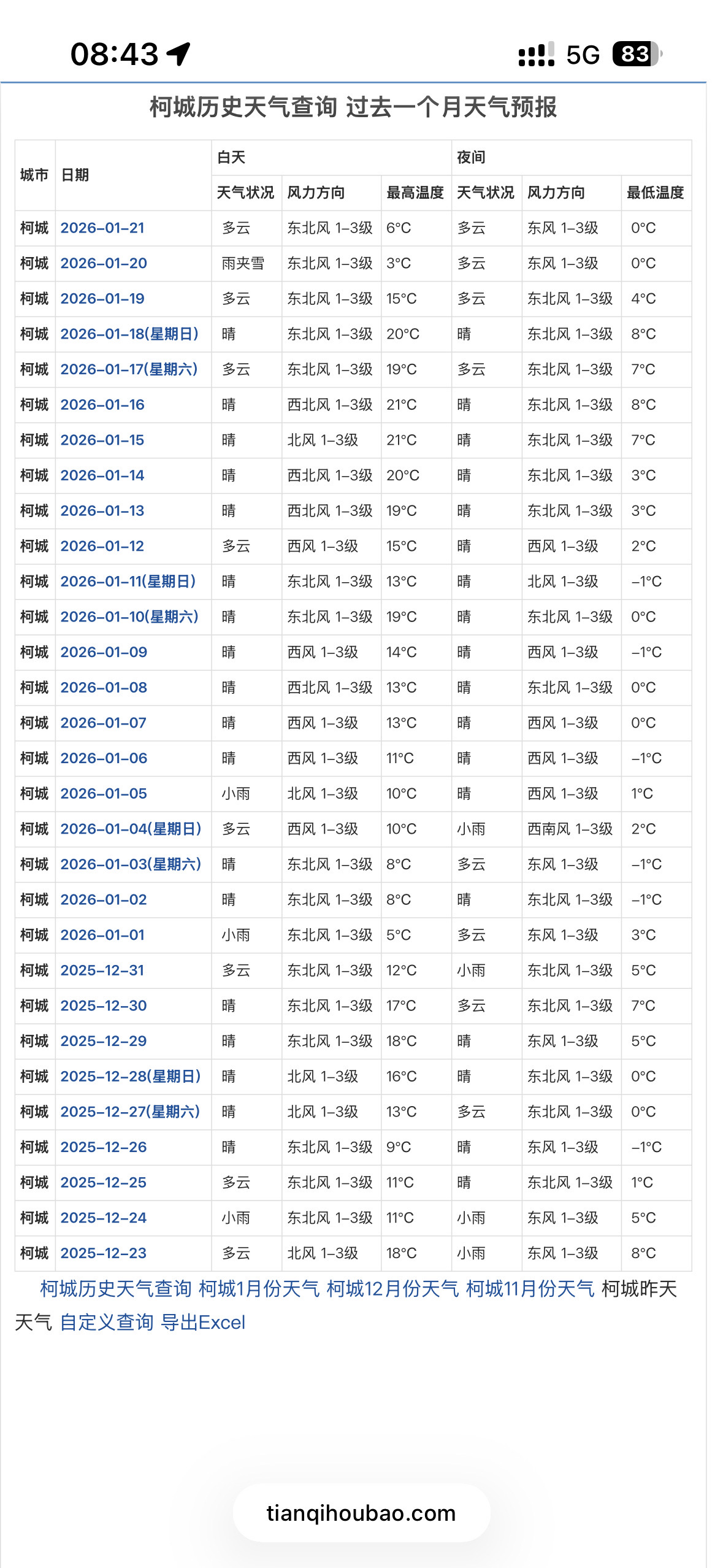Tap 导出Excel to export the table
The height and width of the screenshot is (1568, 723).
203,1323
